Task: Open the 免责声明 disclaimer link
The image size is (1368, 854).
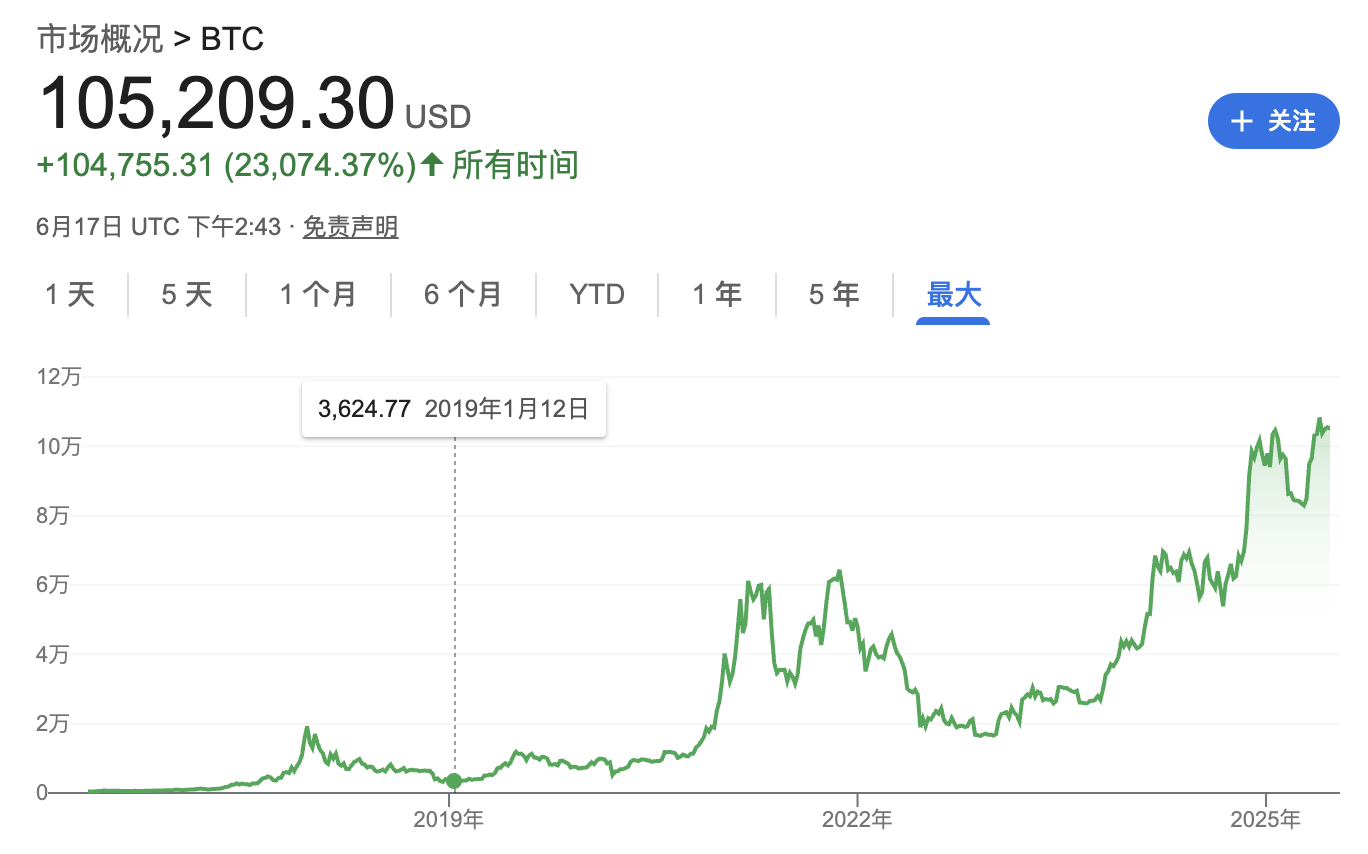Action: pyautogui.click(x=350, y=227)
